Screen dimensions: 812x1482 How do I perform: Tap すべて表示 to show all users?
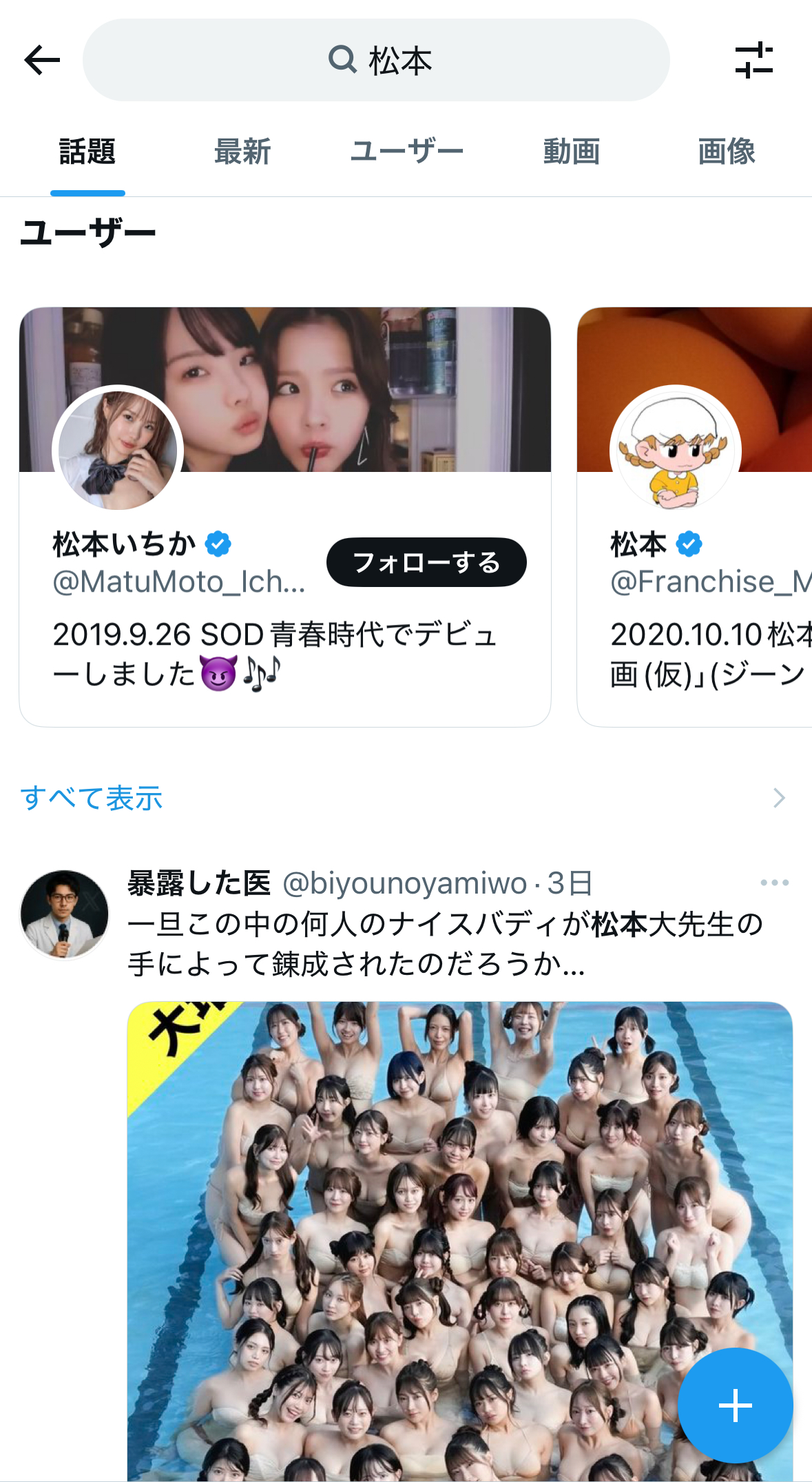[x=92, y=798]
